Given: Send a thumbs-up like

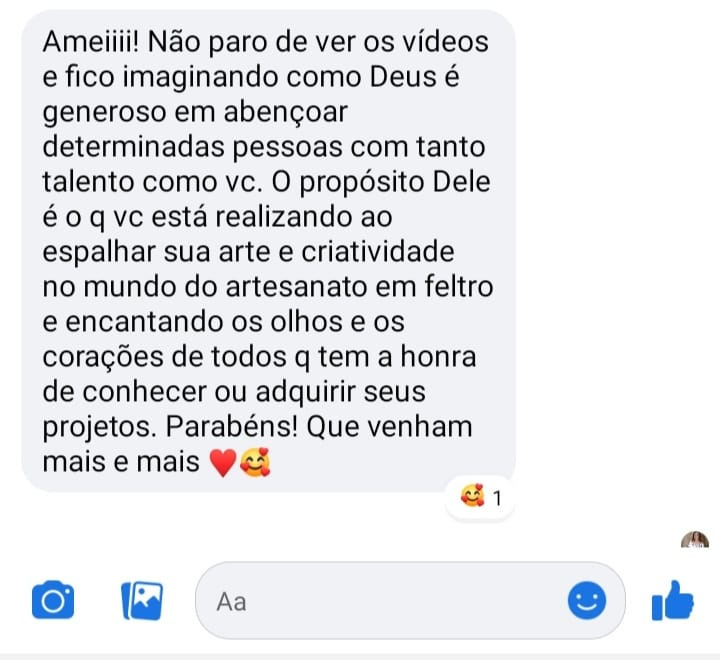Looking at the screenshot, I should tap(672, 601).
